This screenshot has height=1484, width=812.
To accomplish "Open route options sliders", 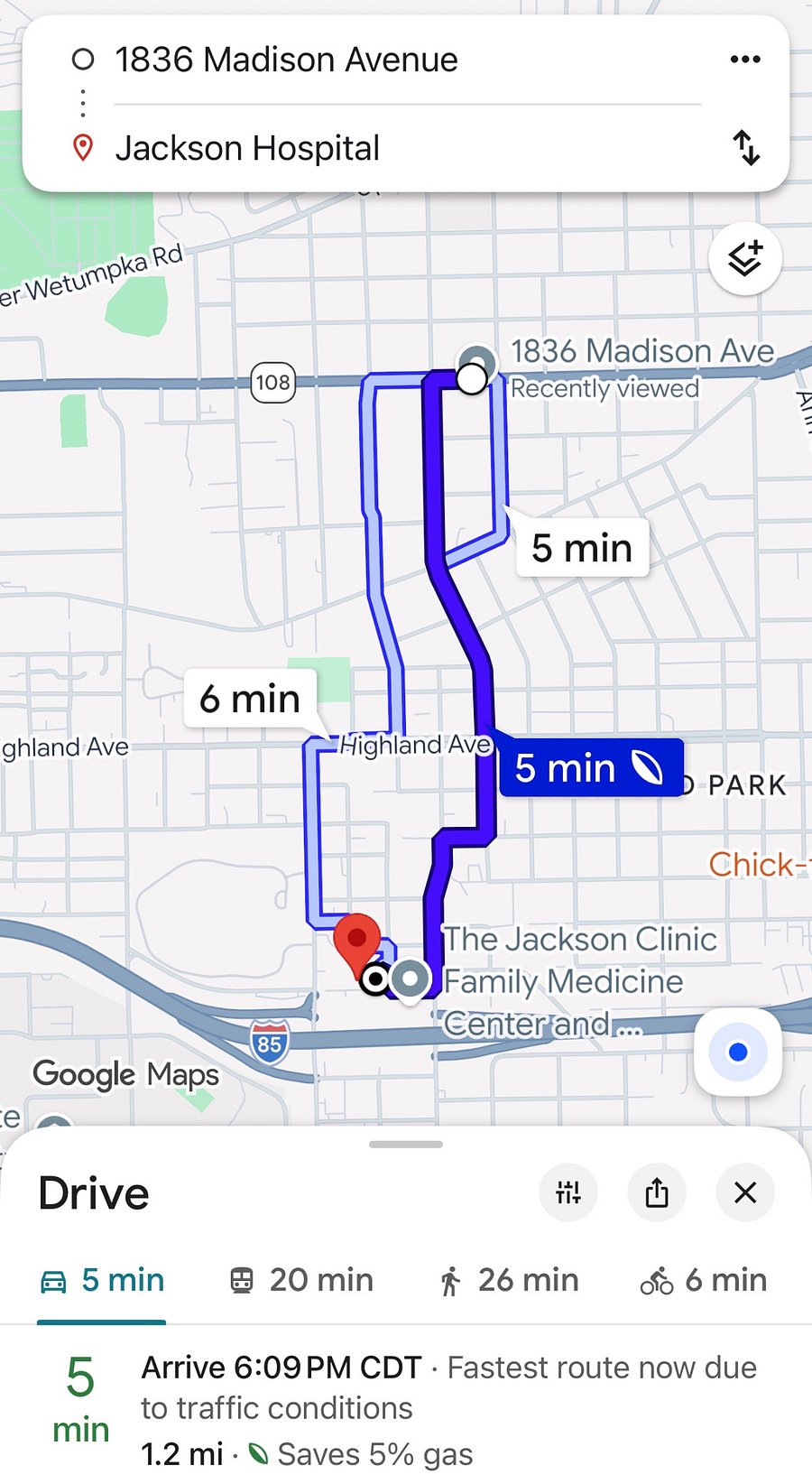I will pos(568,1192).
